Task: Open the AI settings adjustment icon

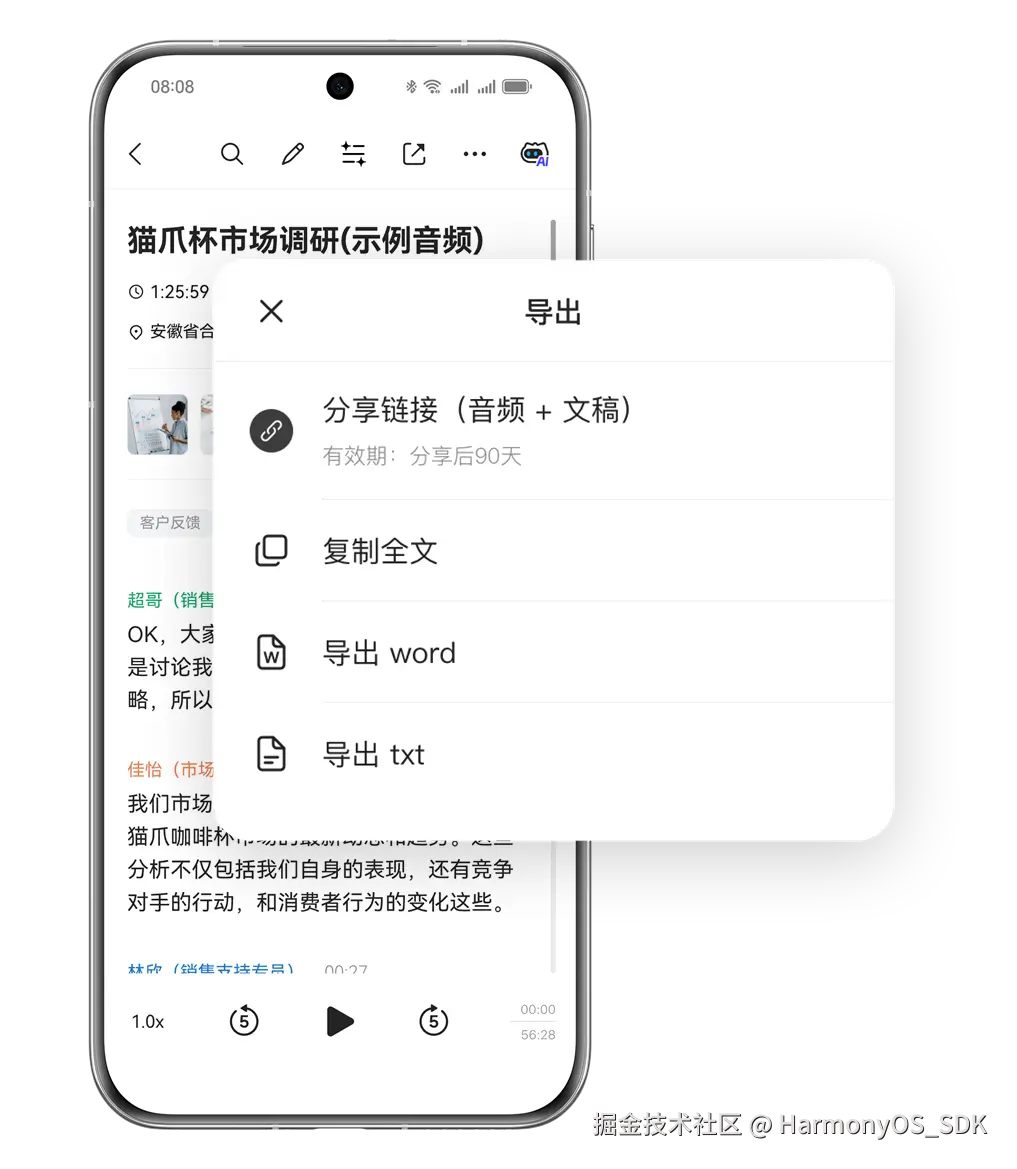Action: (352, 154)
